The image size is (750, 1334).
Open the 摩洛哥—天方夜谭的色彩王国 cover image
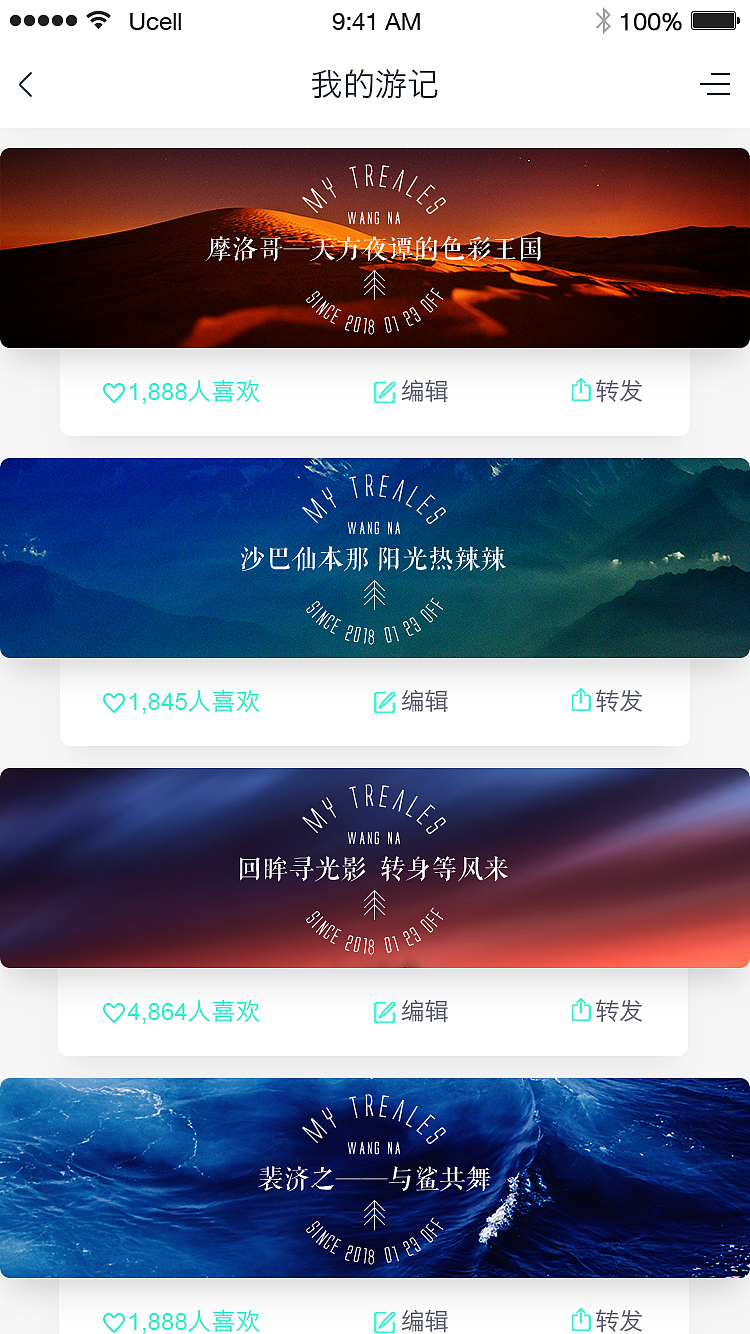tap(375, 248)
